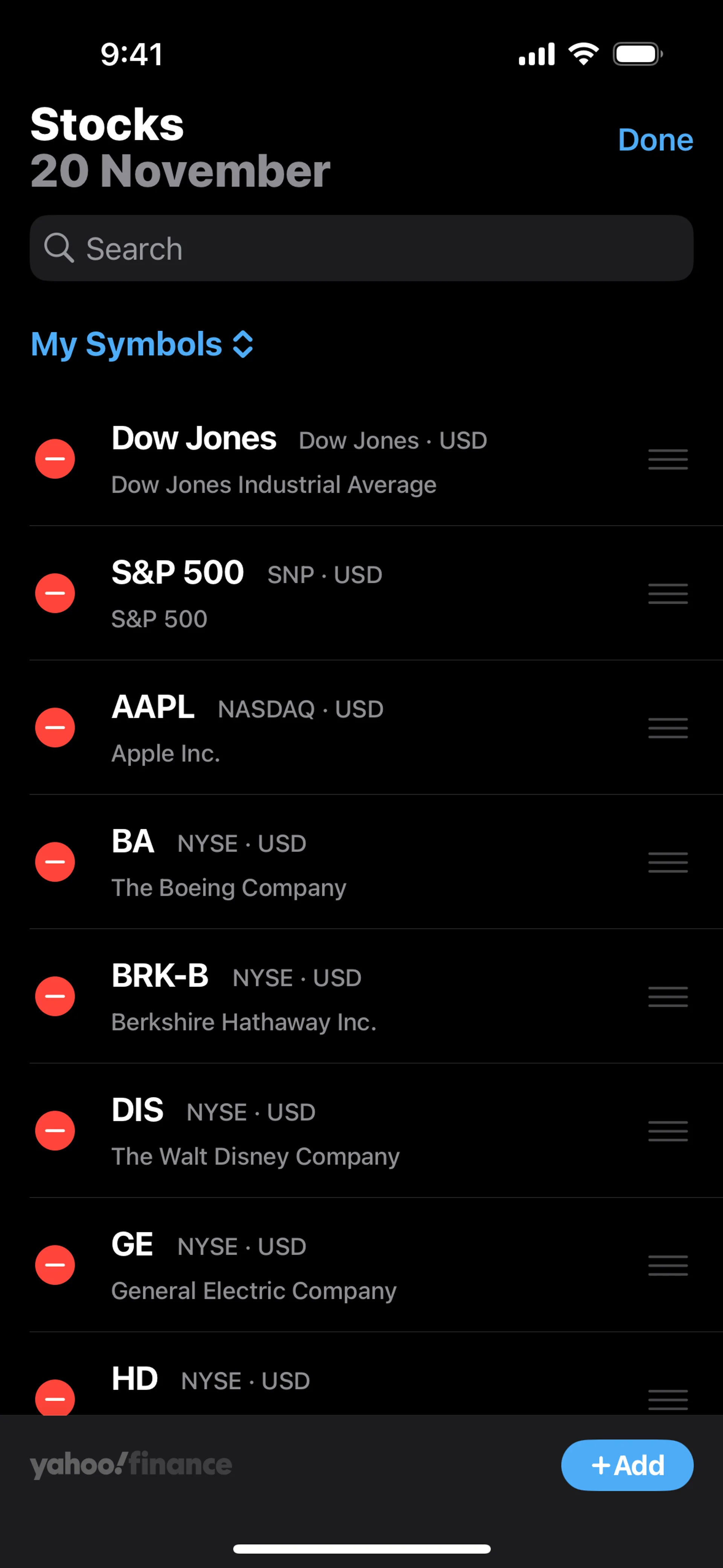Open Yahoo Finance link
The image size is (723, 1568).
tap(131, 1465)
